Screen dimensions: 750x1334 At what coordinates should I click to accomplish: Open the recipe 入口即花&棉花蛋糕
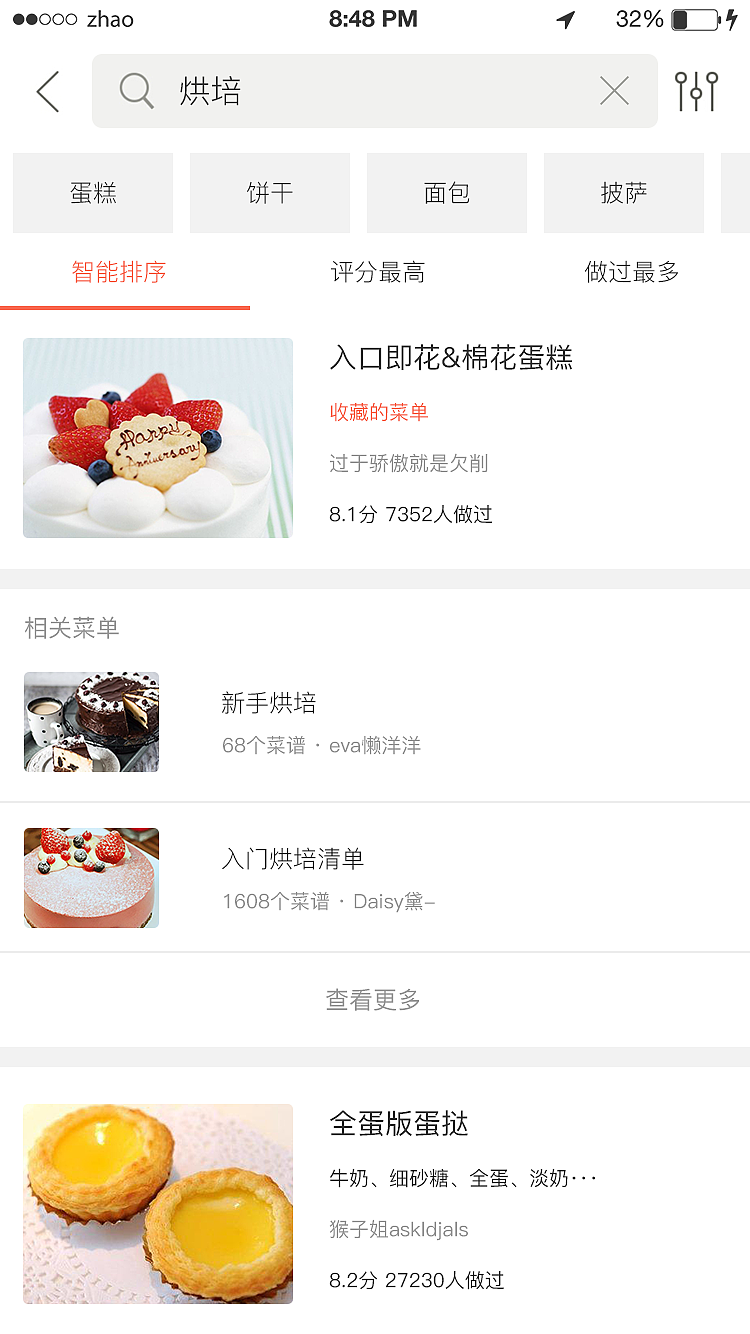452,359
